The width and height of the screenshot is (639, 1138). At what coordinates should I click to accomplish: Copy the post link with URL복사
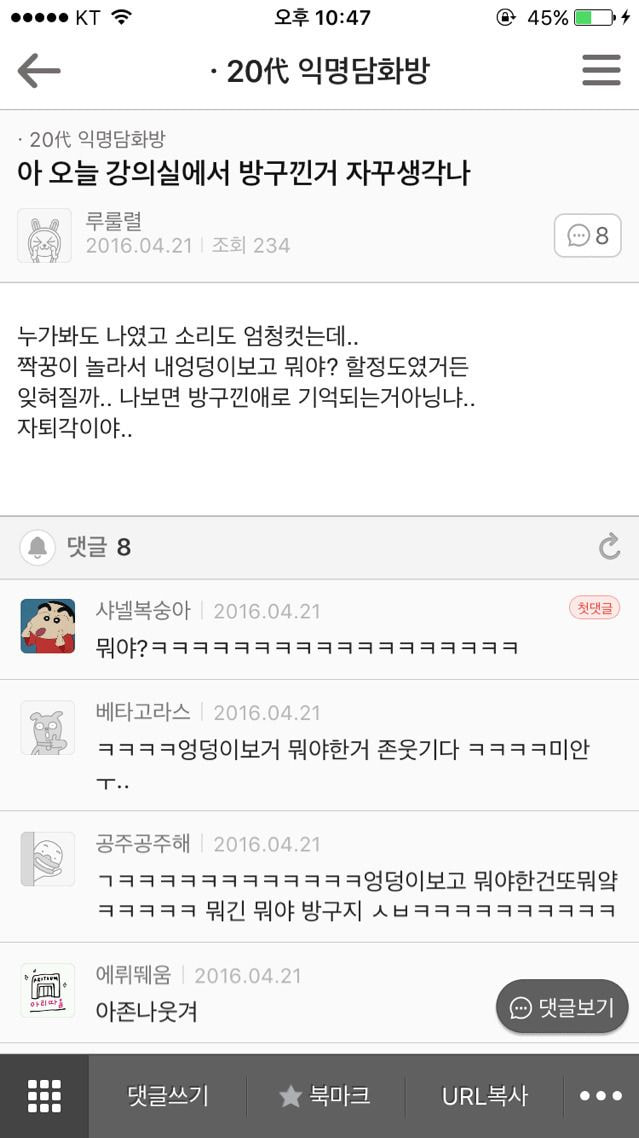coord(484,1096)
